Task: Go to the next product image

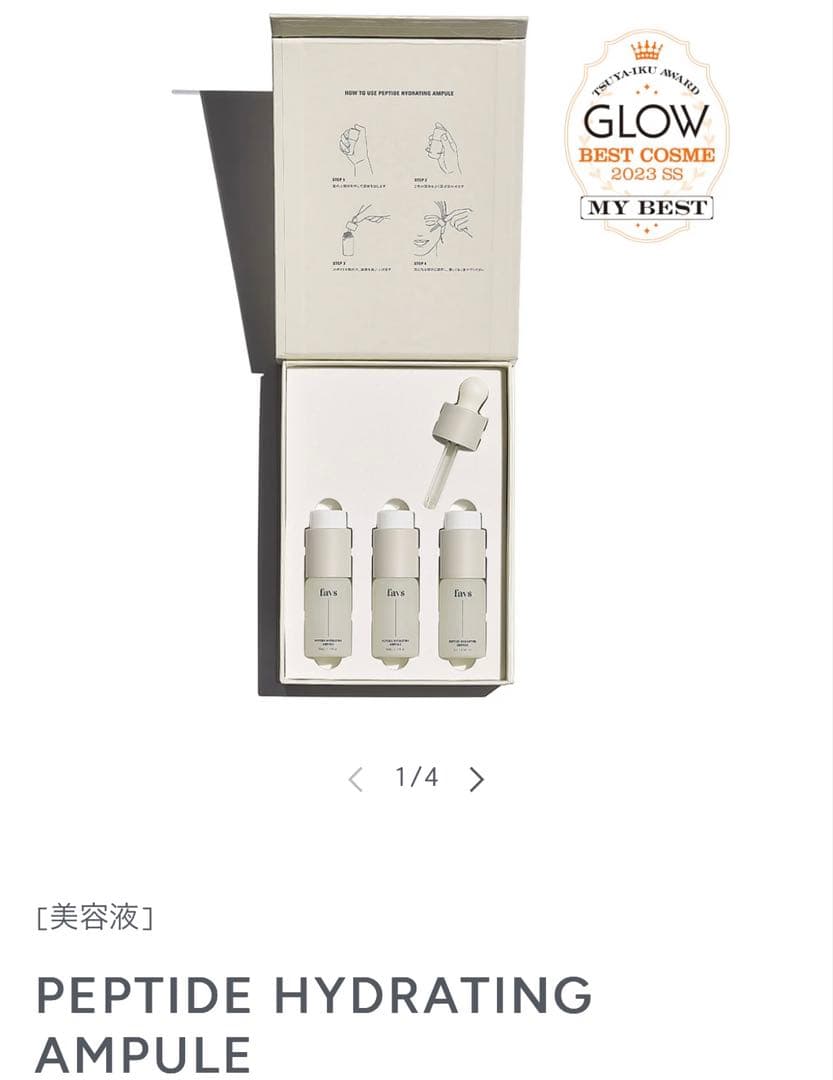Action: pyautogui.click(x=477, y=779)
